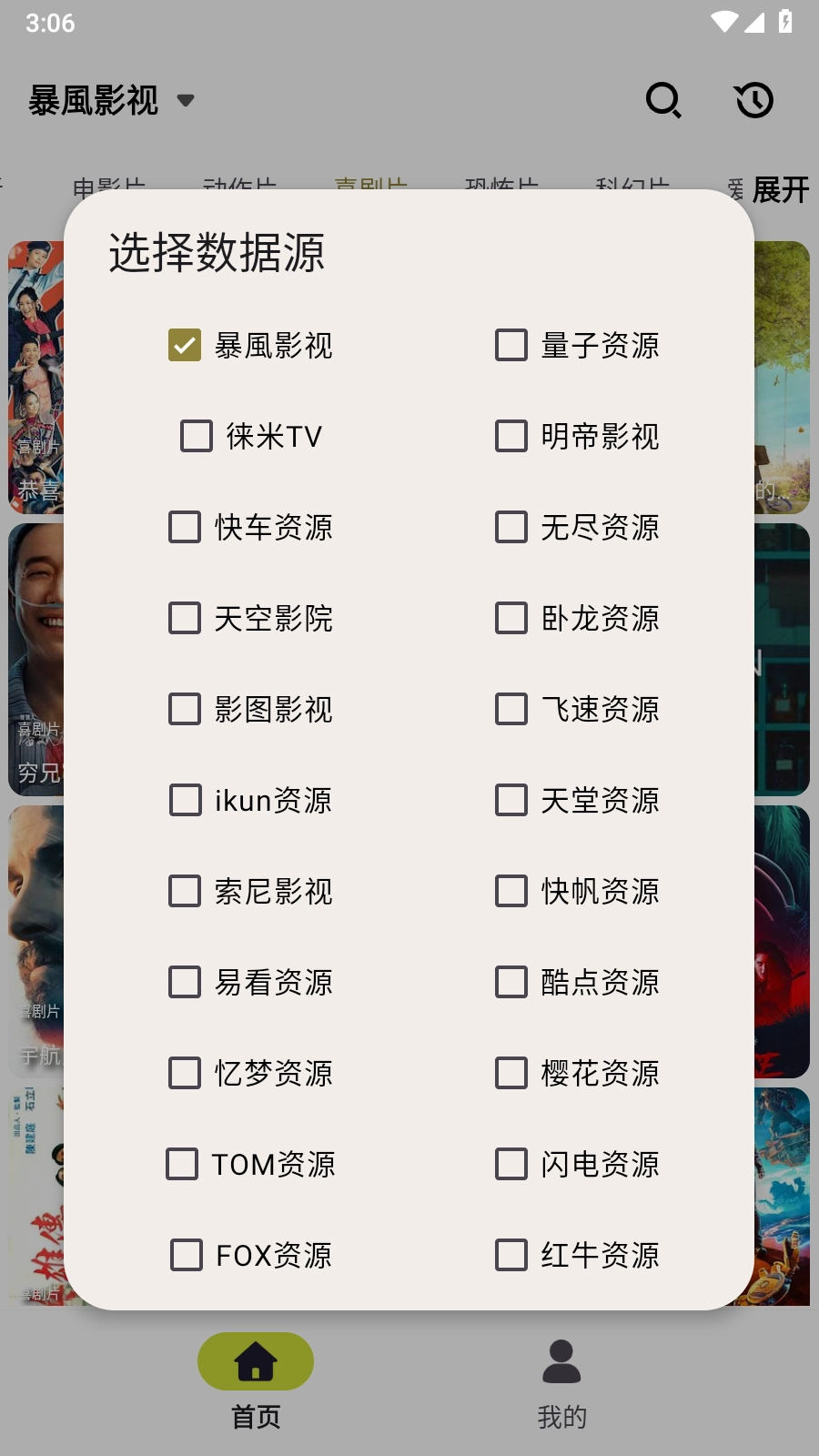Screen dimensions: 819x1456
Task: Enable the 天空影院 source
Action: point(185,618)
